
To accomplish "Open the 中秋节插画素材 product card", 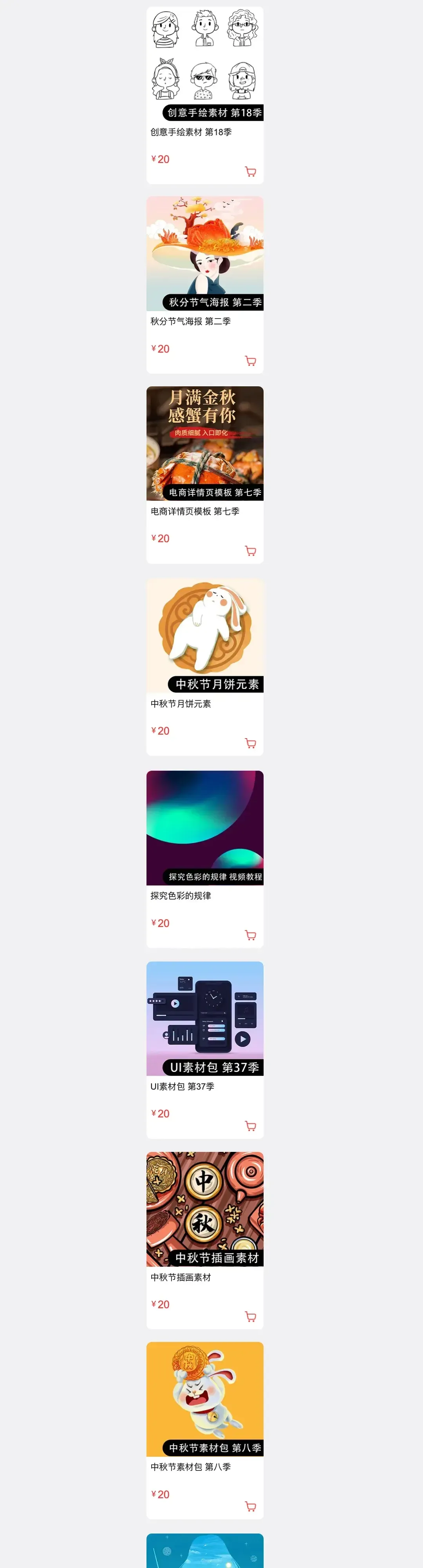I will click(204, 1208).
